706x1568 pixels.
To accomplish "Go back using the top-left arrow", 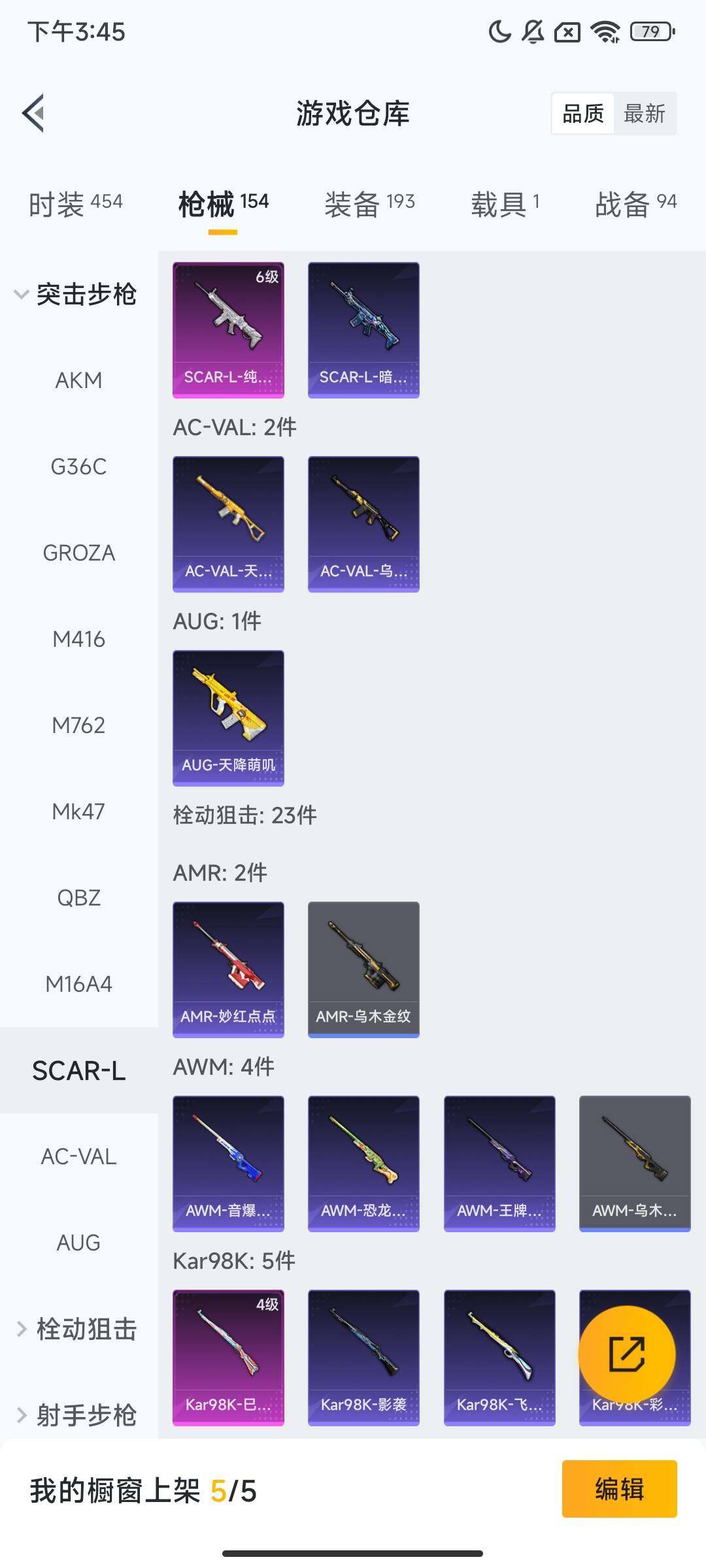I will pyautogui.click(x=34, y=113).
